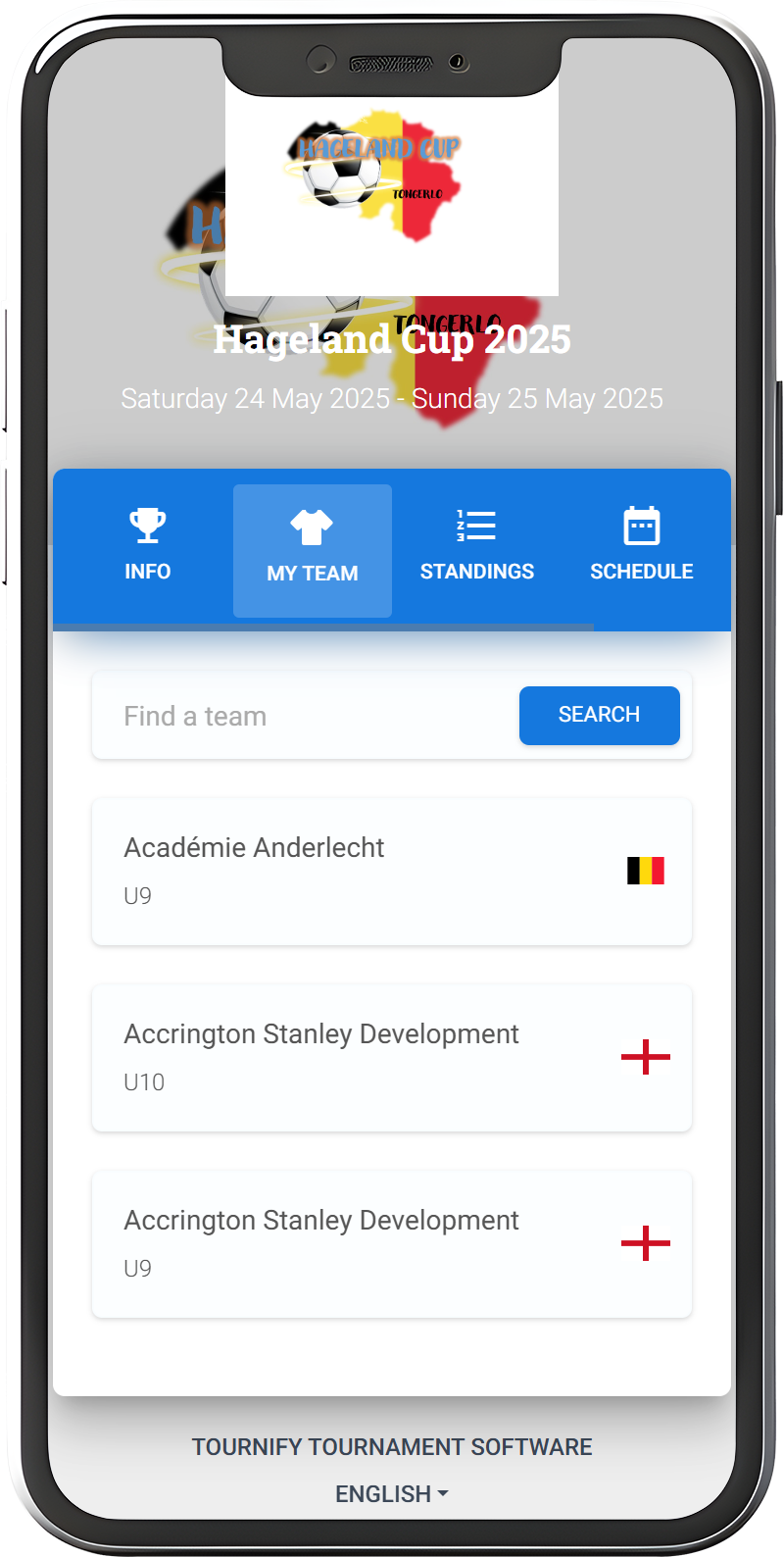
Task: Open Académie Anderlecht U9 team
Action: [x=392, y=871]
